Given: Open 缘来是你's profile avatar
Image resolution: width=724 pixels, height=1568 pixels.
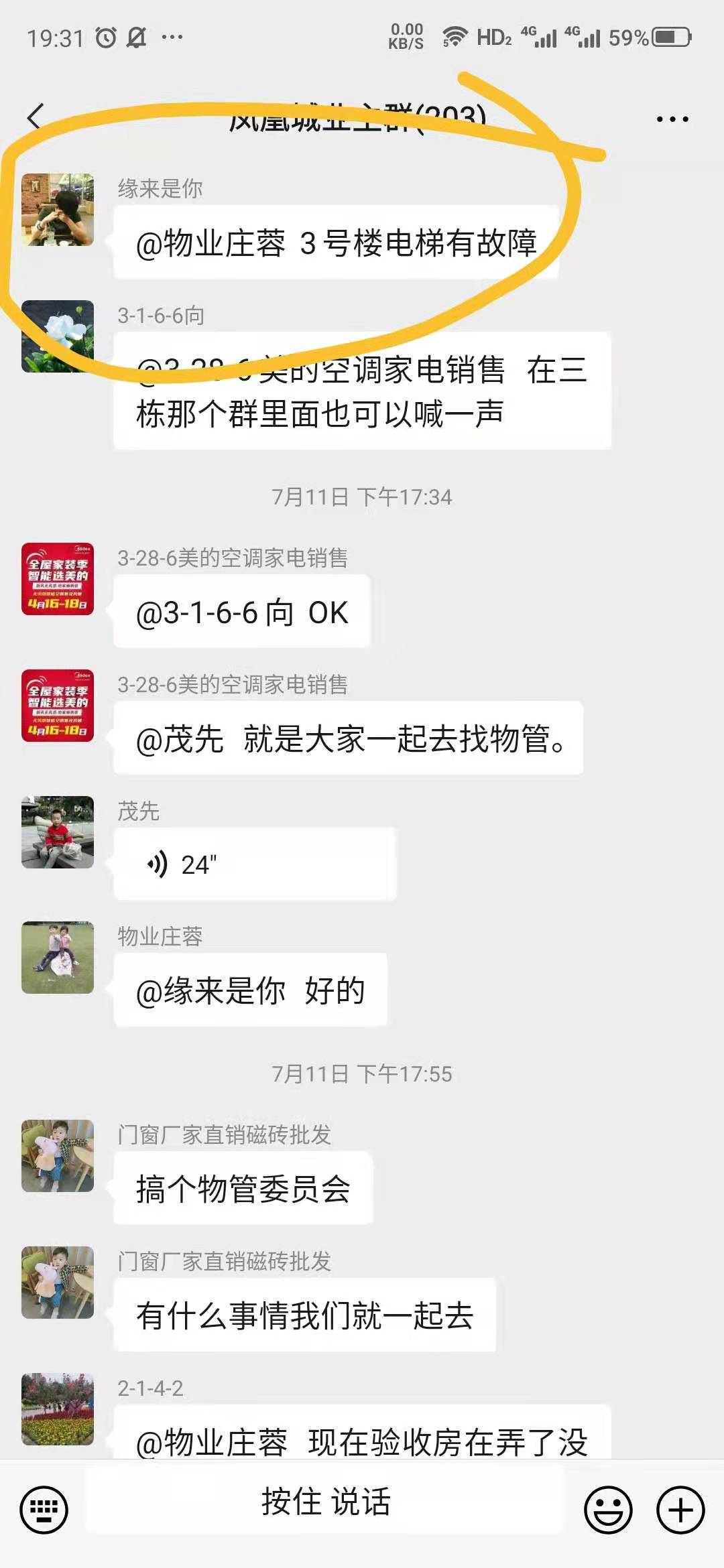Looking at the screenshot, I should [x=58, y=210].
